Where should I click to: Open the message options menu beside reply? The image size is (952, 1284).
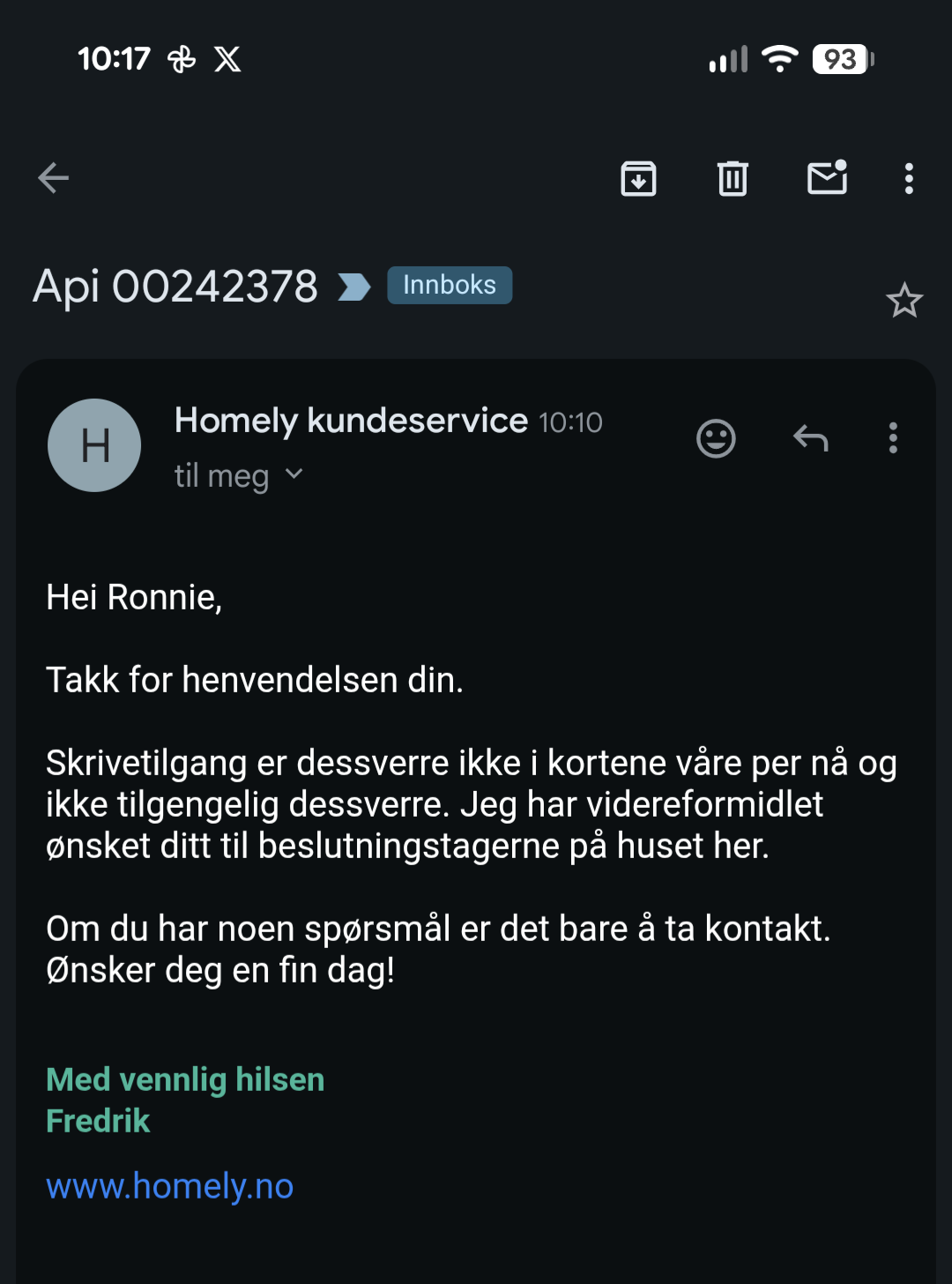coord(893,438)
